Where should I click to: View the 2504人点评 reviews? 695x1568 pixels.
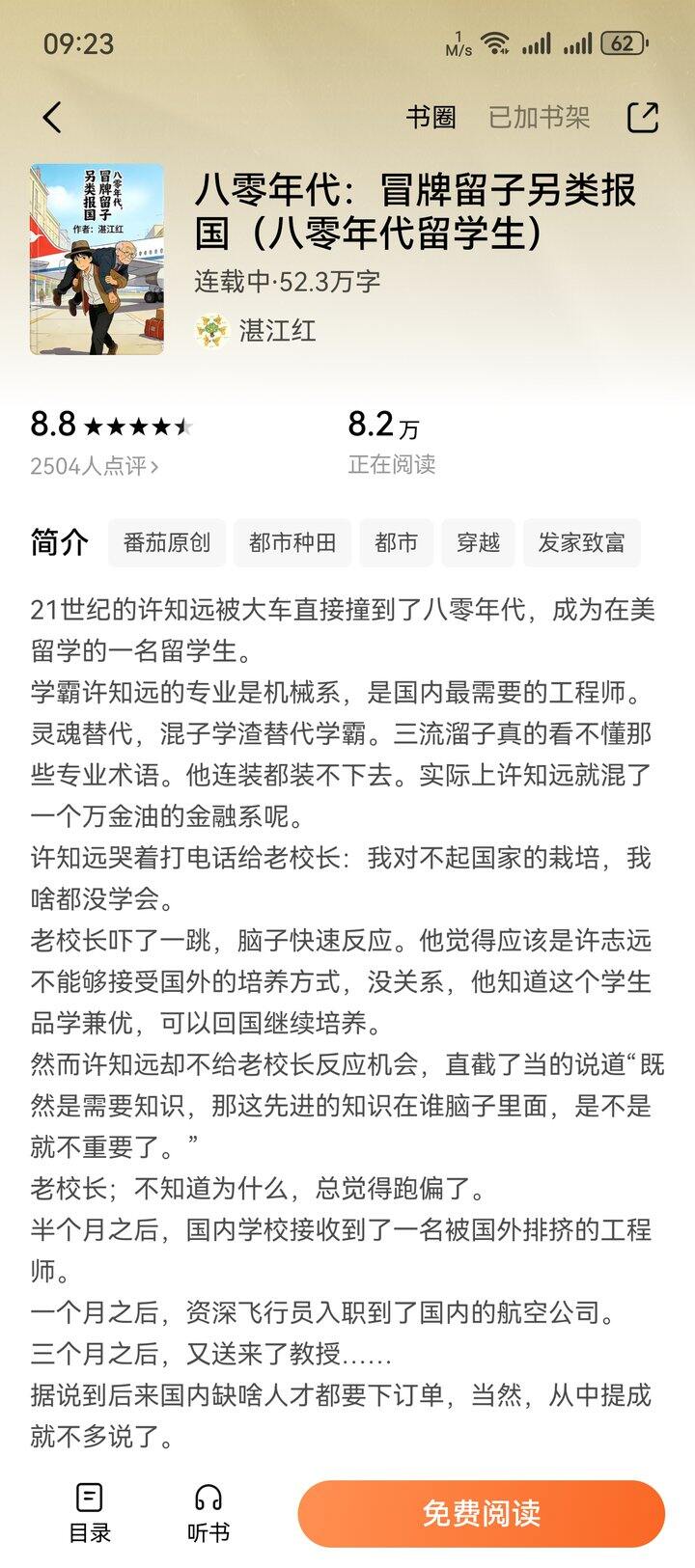pos(95,466)
